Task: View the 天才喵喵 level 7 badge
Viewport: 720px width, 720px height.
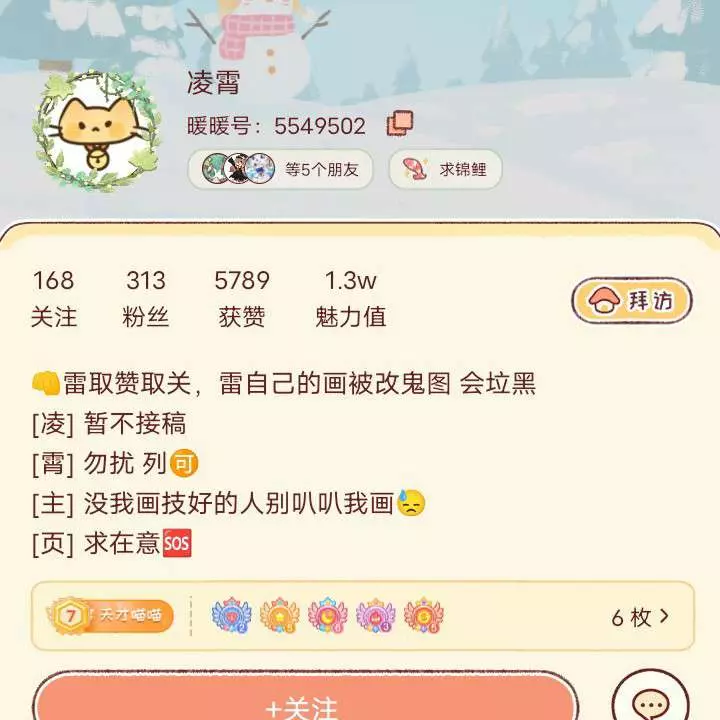Action: tap(111, 616)
